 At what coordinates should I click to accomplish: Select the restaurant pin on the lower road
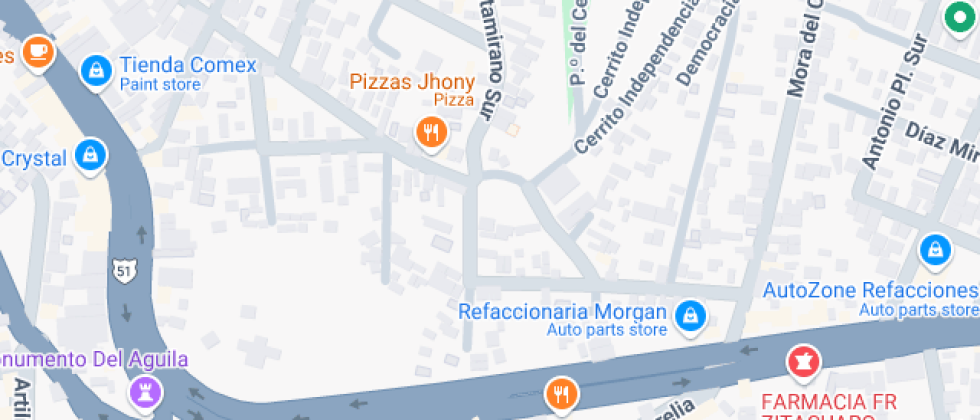(x=561, y=393)
